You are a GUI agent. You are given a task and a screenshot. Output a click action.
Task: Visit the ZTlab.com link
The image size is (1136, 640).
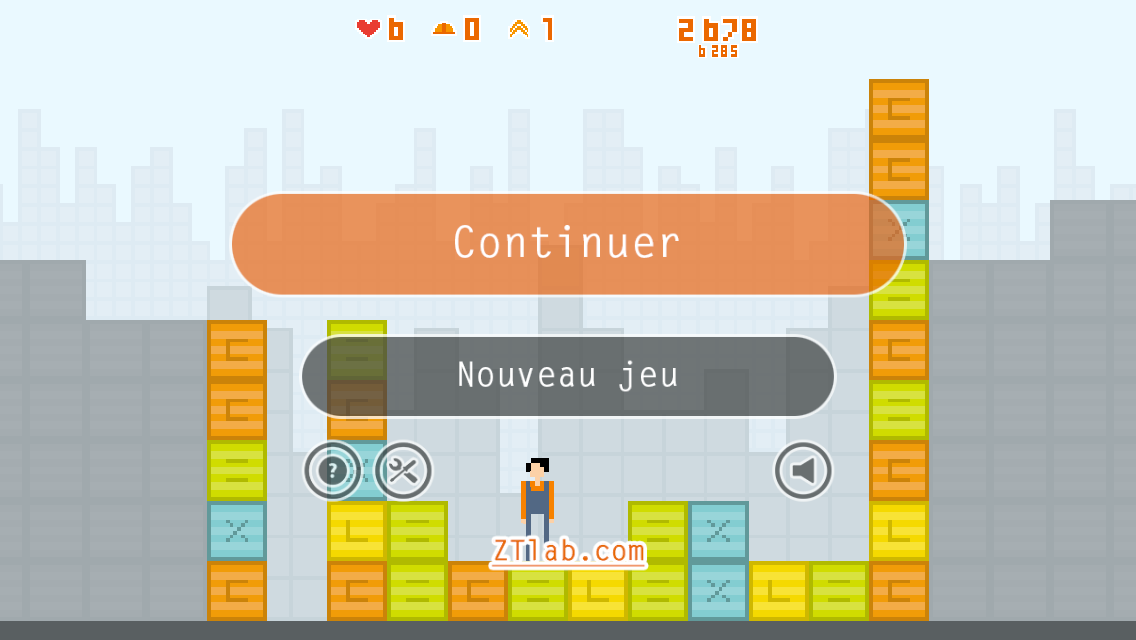point(568,551)
